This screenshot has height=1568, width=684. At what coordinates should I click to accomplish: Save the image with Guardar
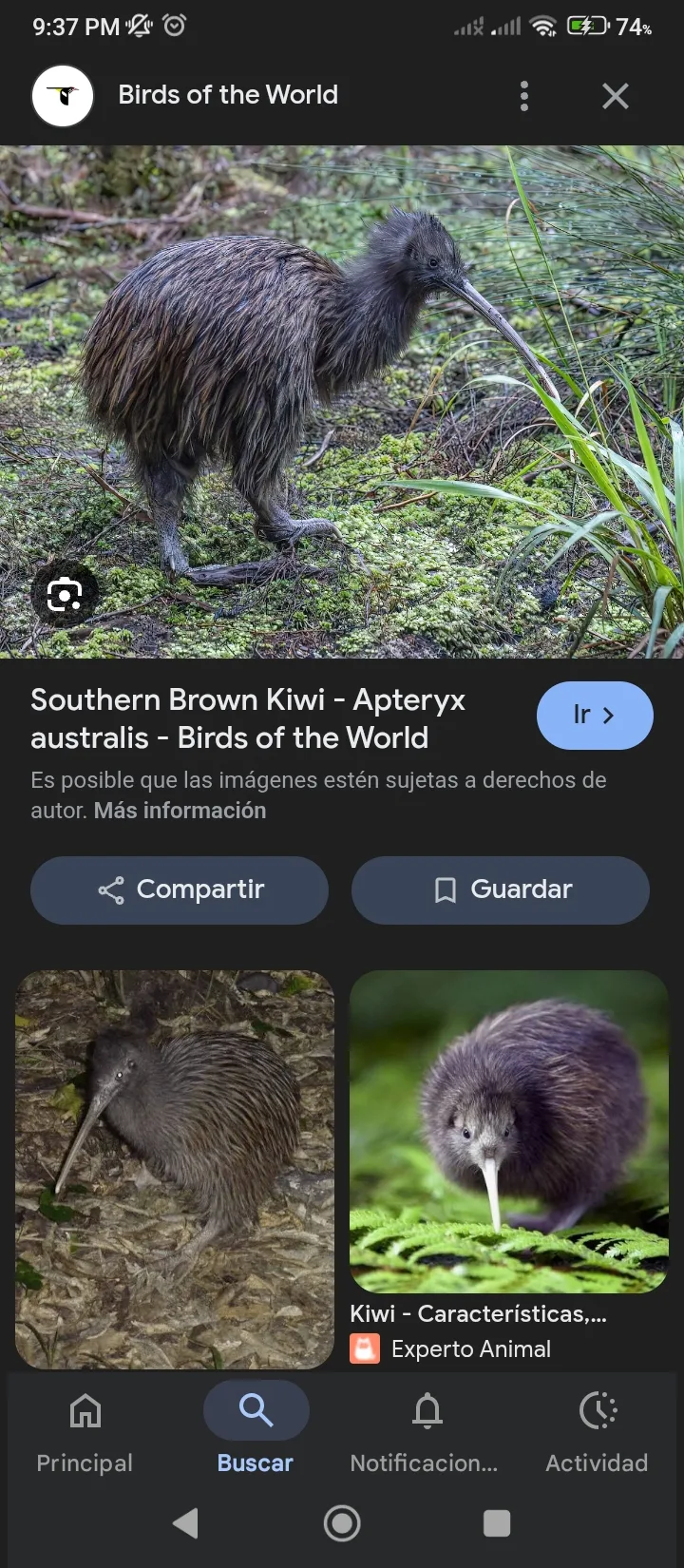[501, 889]
